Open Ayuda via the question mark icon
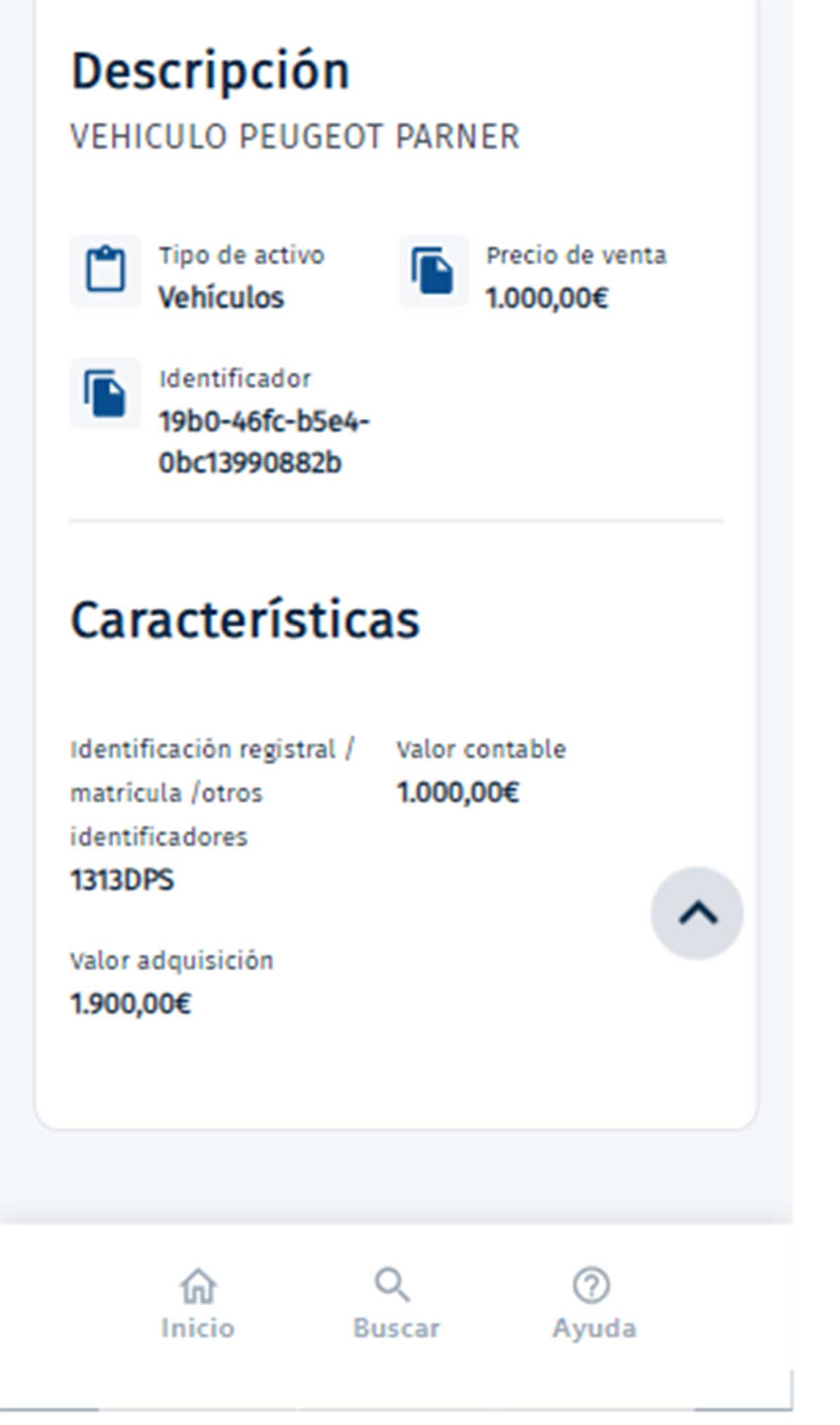Screen dimensions: 840x1425 (x=590, y=1284)
